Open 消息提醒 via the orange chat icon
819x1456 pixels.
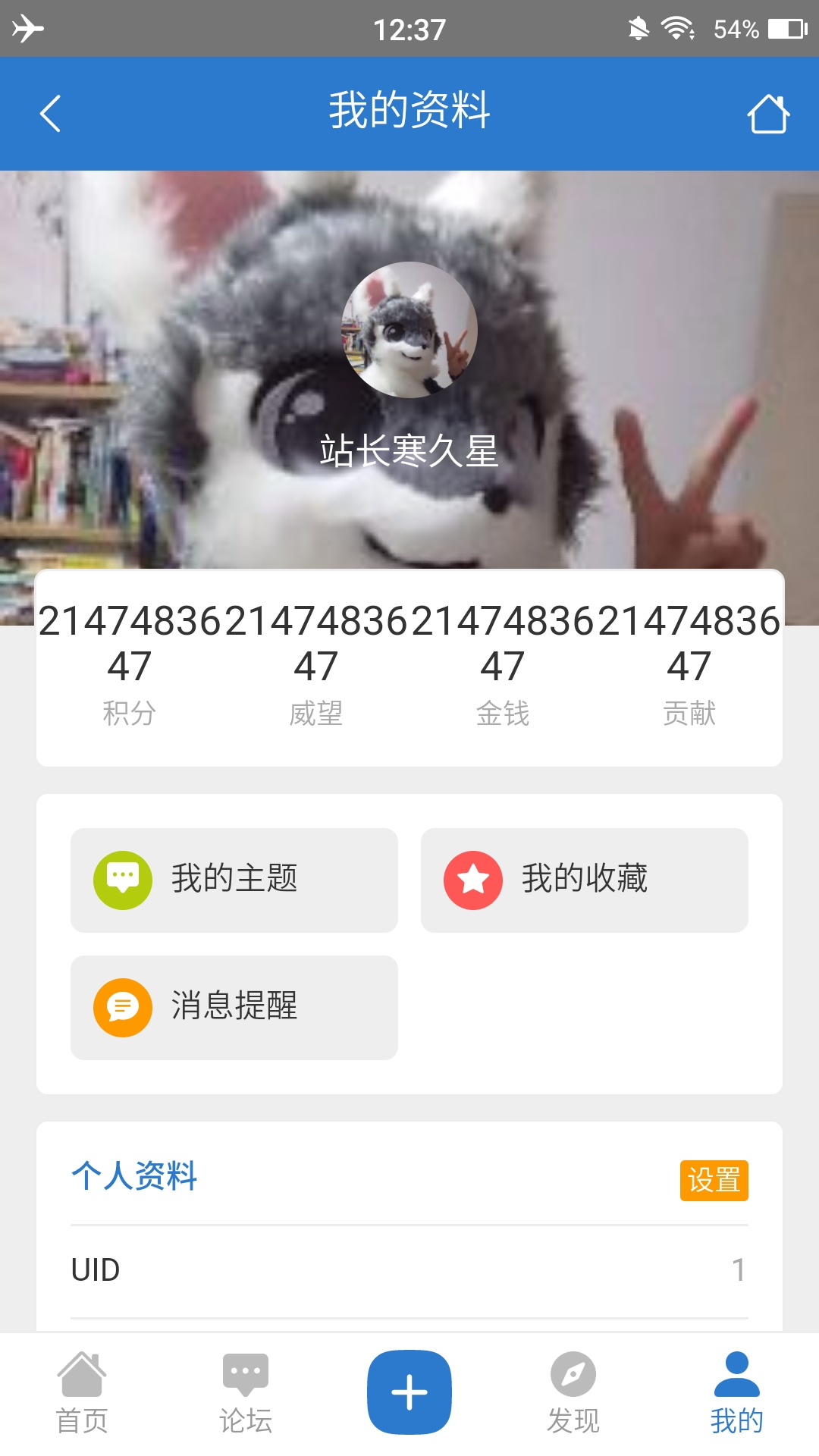pyautogui.click(x=233, y=1007)
